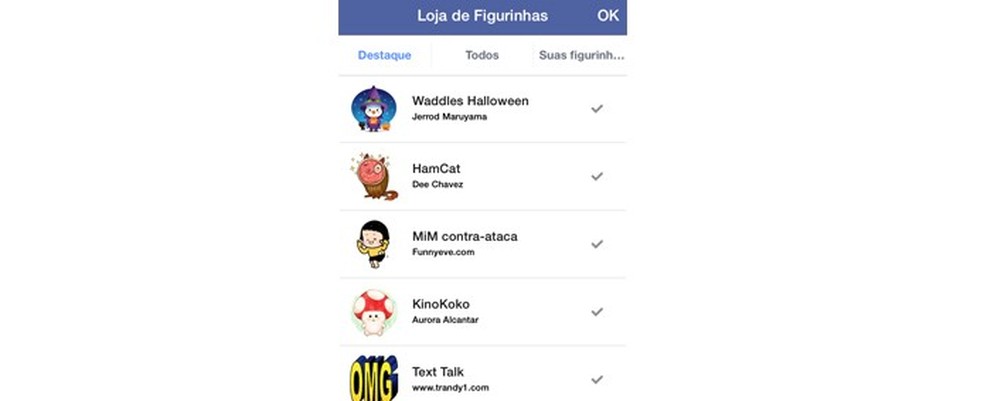Tap the checkmark next to Waddles Halloween
Image resolution: width=984 pixels, height=401 pixels.
[597, 108]
